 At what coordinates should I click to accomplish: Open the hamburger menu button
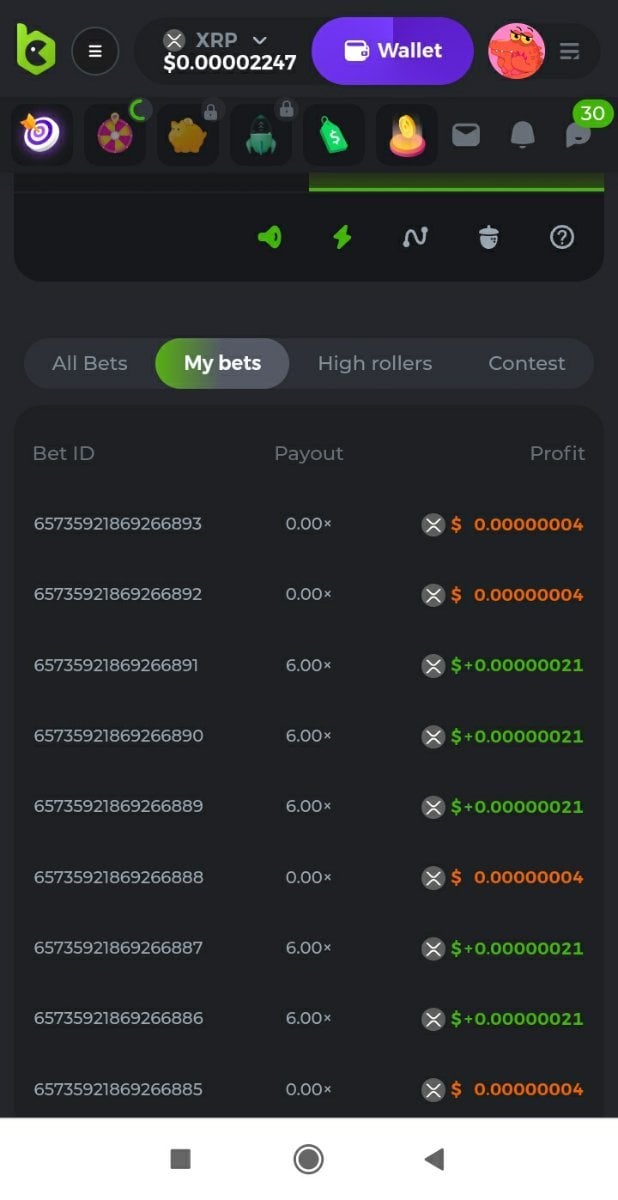[x=95, y=51]
